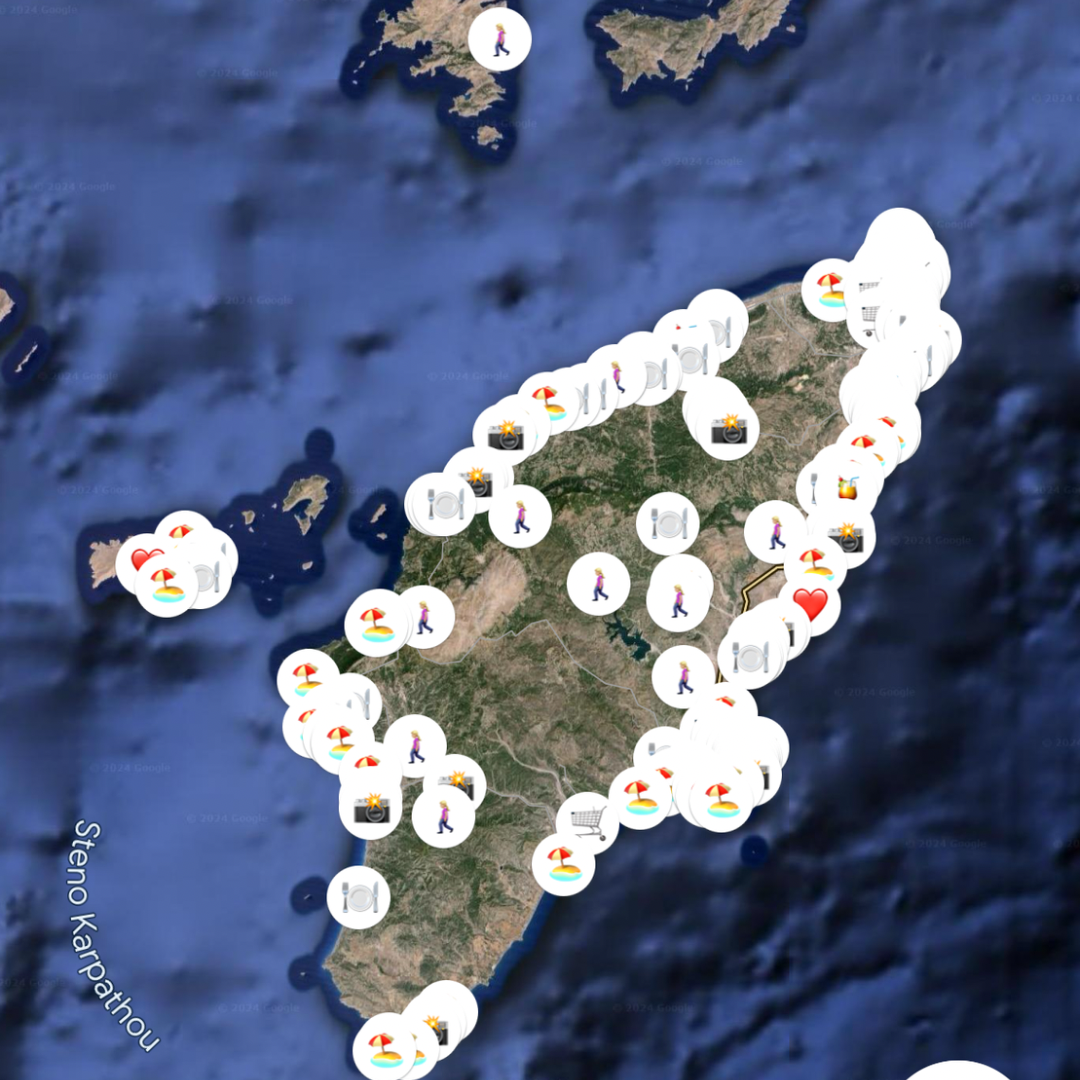Open the heart marker on the small western island
The image size is (1080, 1080).
click(144, 561)
